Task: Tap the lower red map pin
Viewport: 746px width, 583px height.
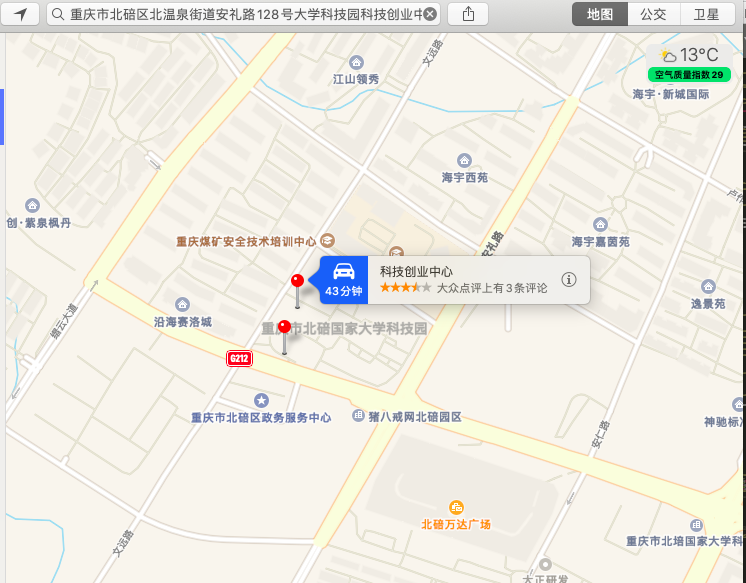Action: 284,327
